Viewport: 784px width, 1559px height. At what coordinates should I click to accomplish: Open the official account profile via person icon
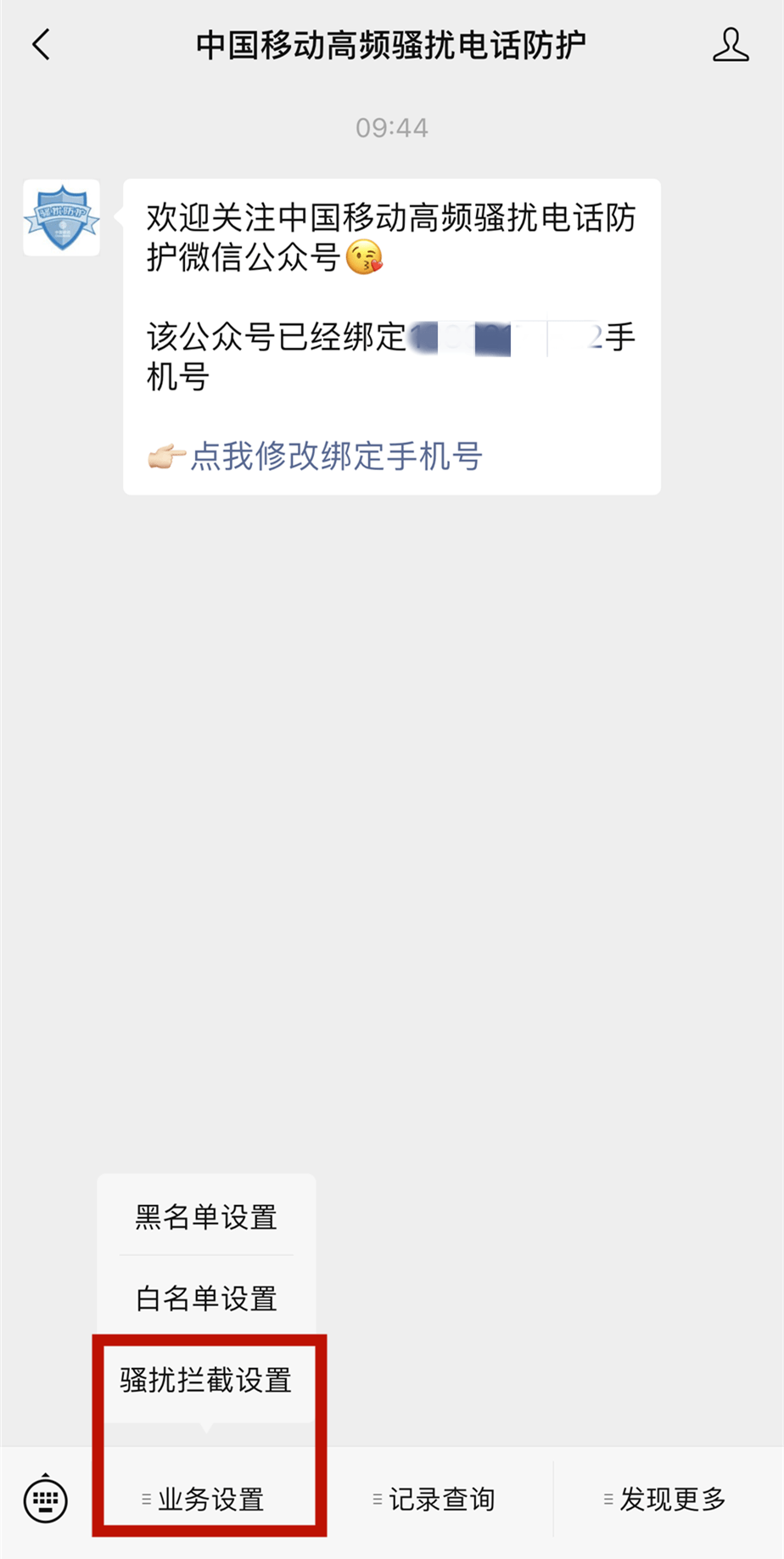731,44
